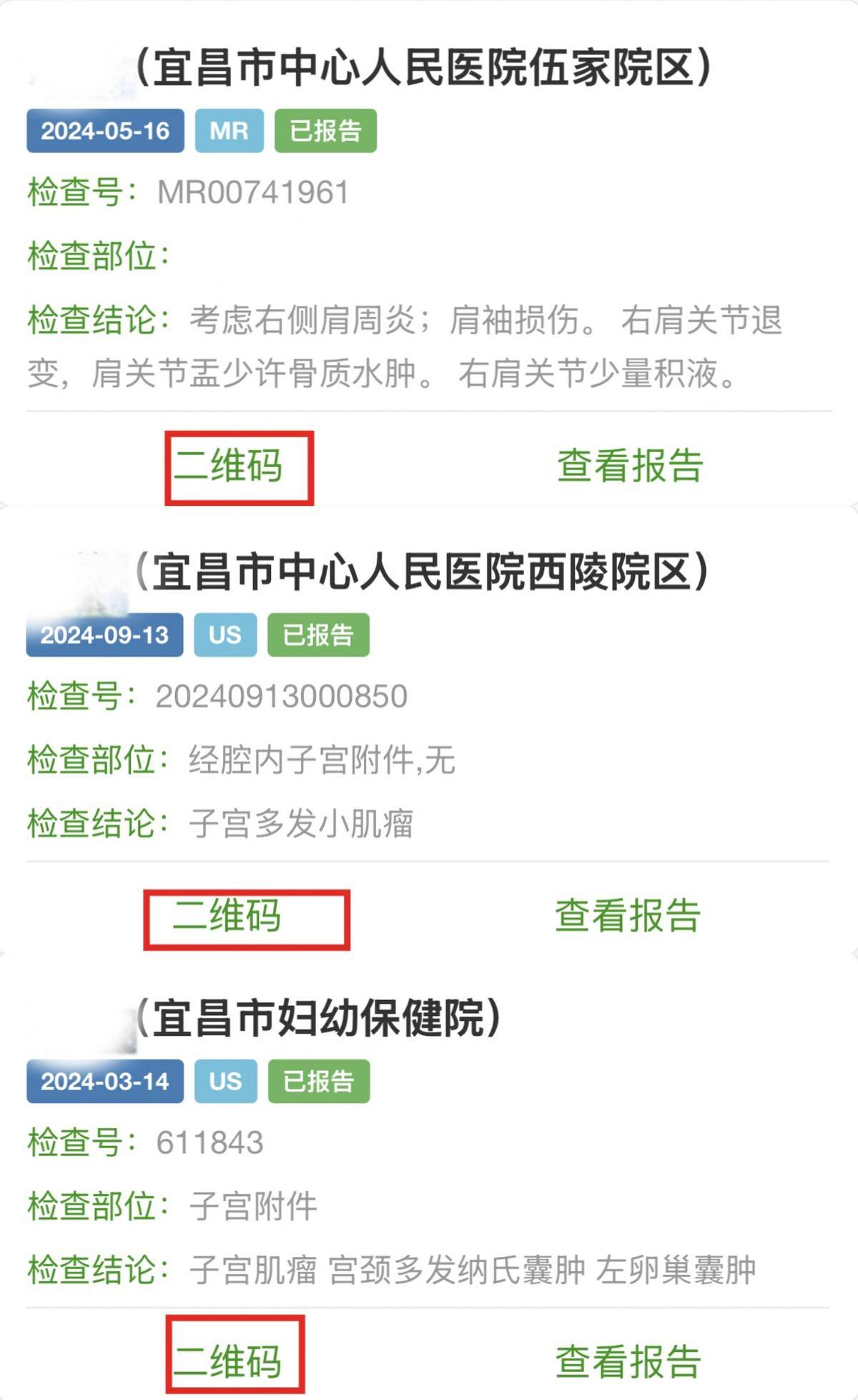Screen dimensions: 858x1400
Task: View report for exam 20240913000850
Action: (628, 916)
